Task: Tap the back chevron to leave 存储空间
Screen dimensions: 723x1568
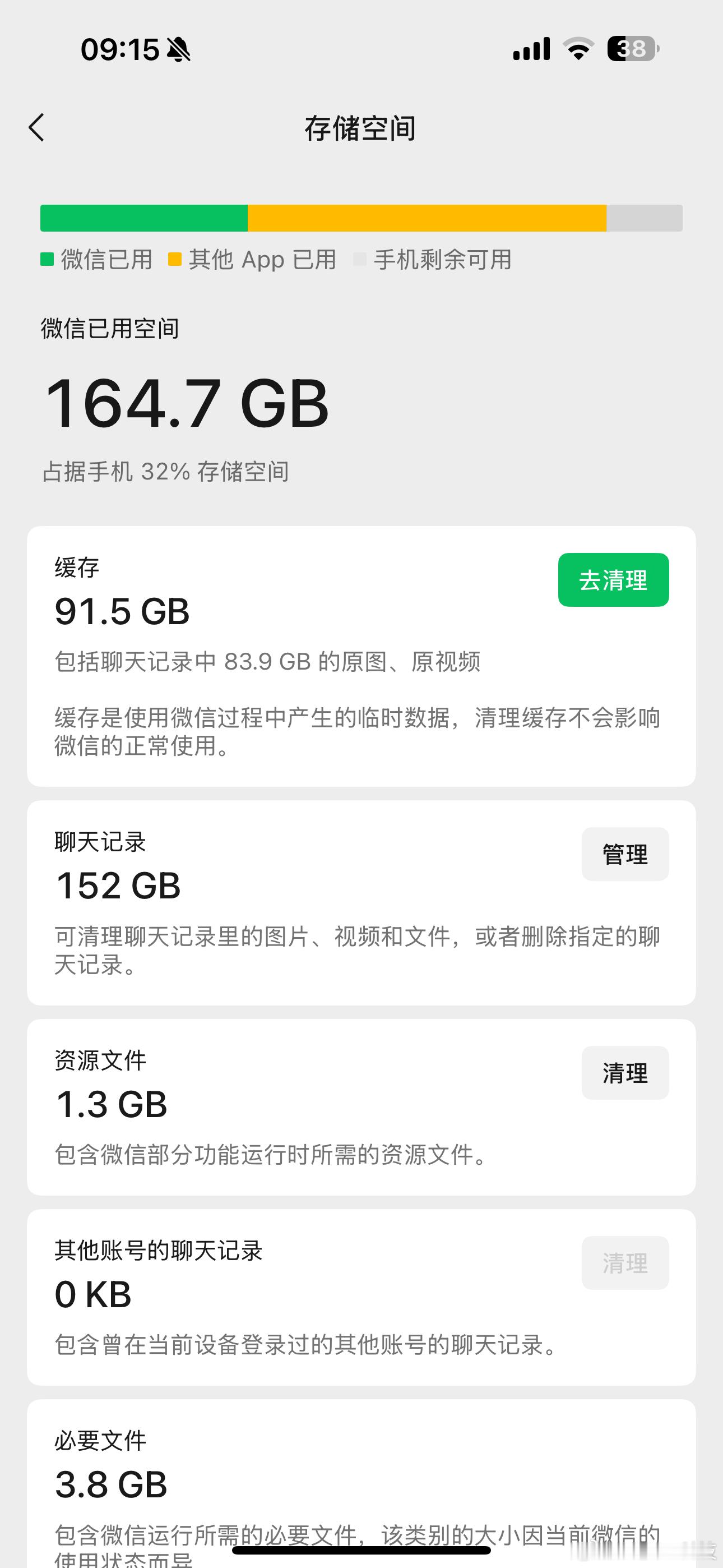Action: pyautogui.click(x=38, y=128)
